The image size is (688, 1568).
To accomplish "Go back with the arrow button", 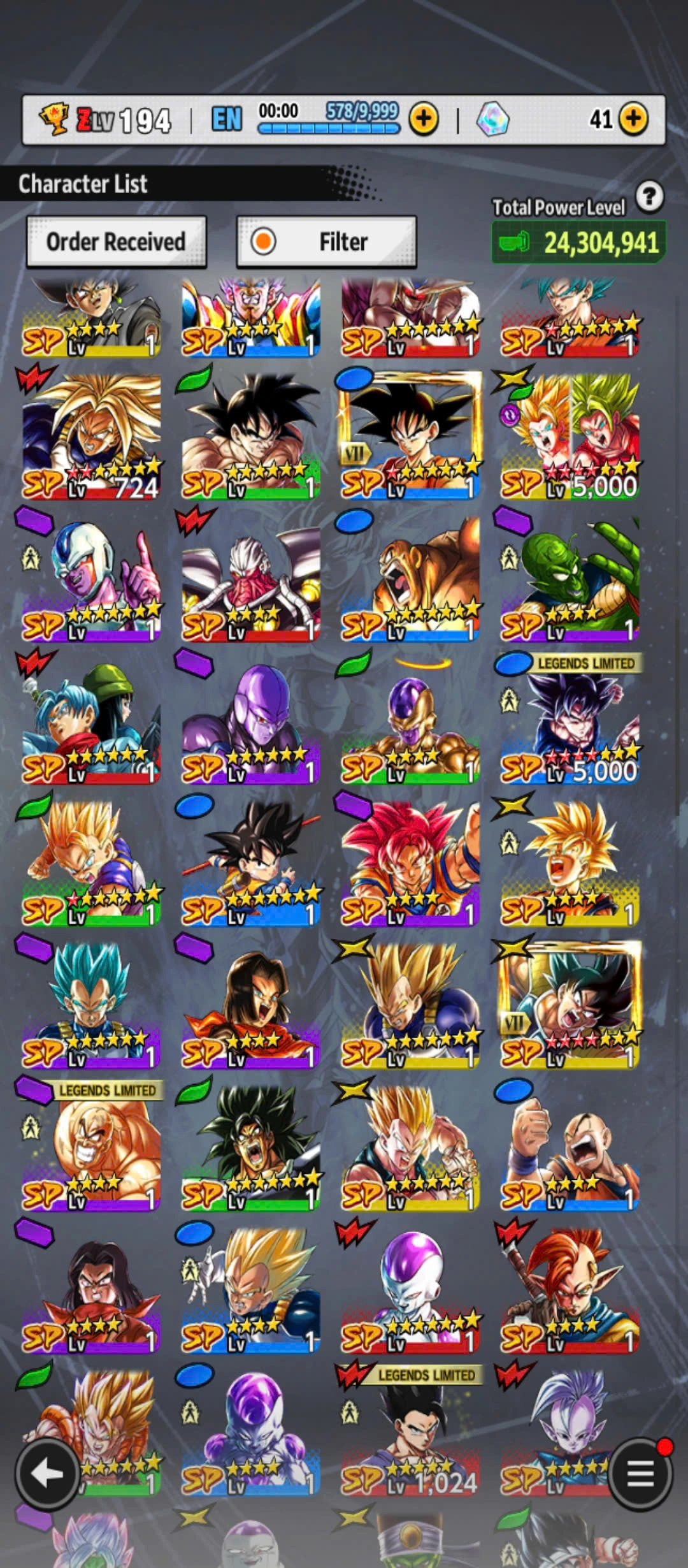I will [47, 1474].
